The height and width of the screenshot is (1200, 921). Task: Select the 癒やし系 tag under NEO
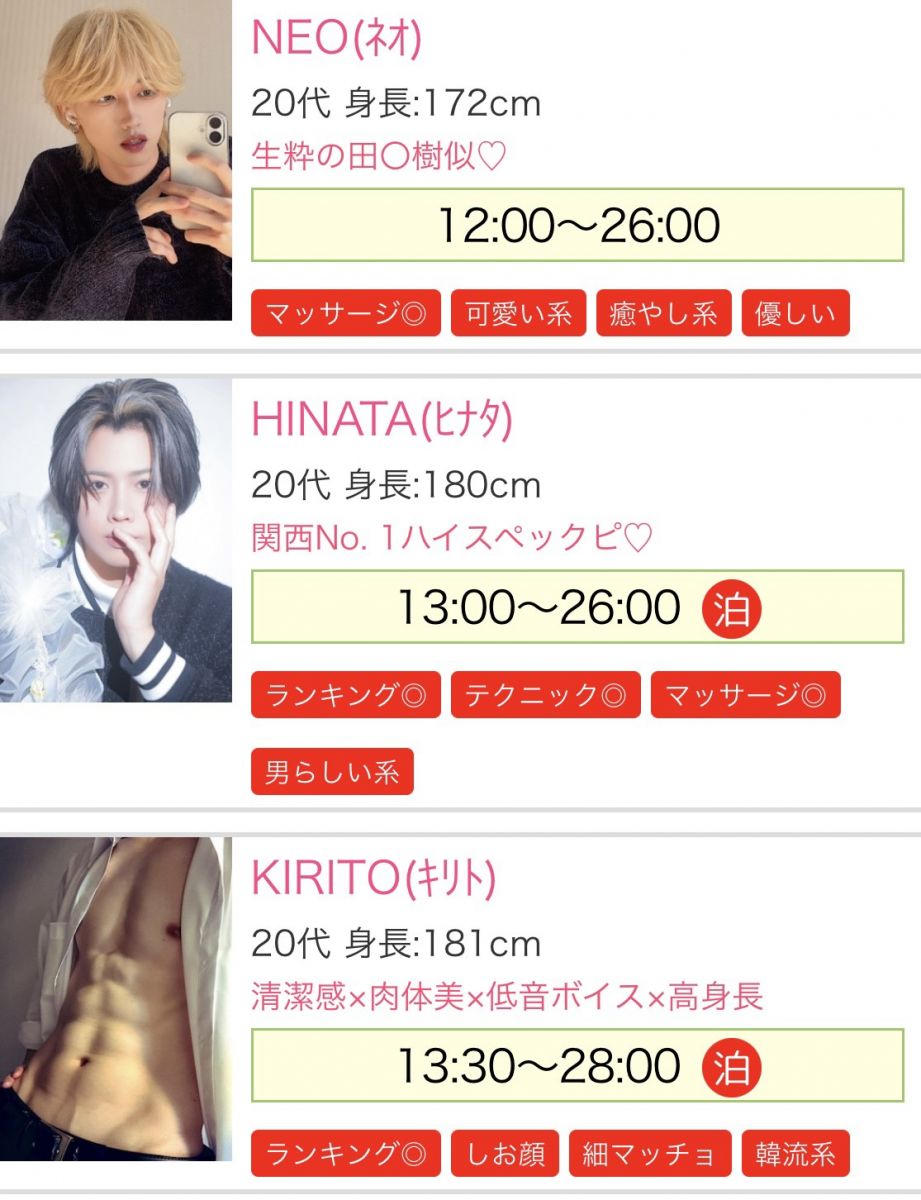(x=664, y=314)
